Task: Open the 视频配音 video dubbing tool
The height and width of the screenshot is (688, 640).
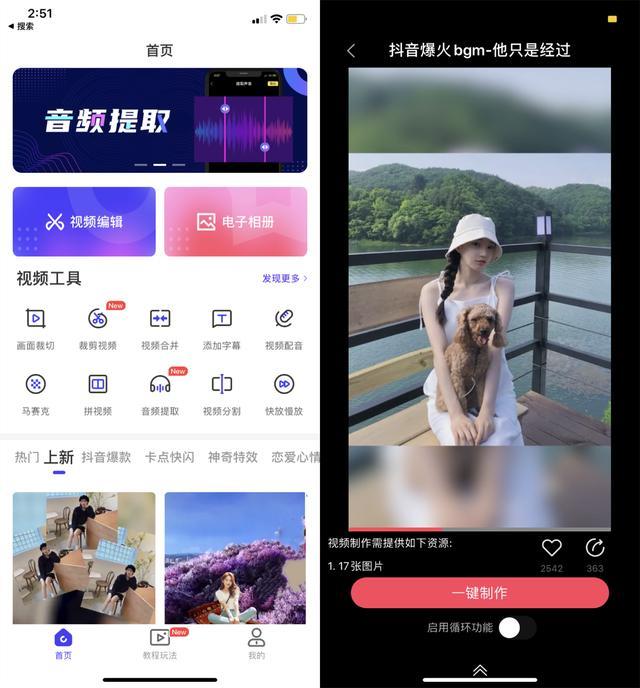Action: pos(284,327)
